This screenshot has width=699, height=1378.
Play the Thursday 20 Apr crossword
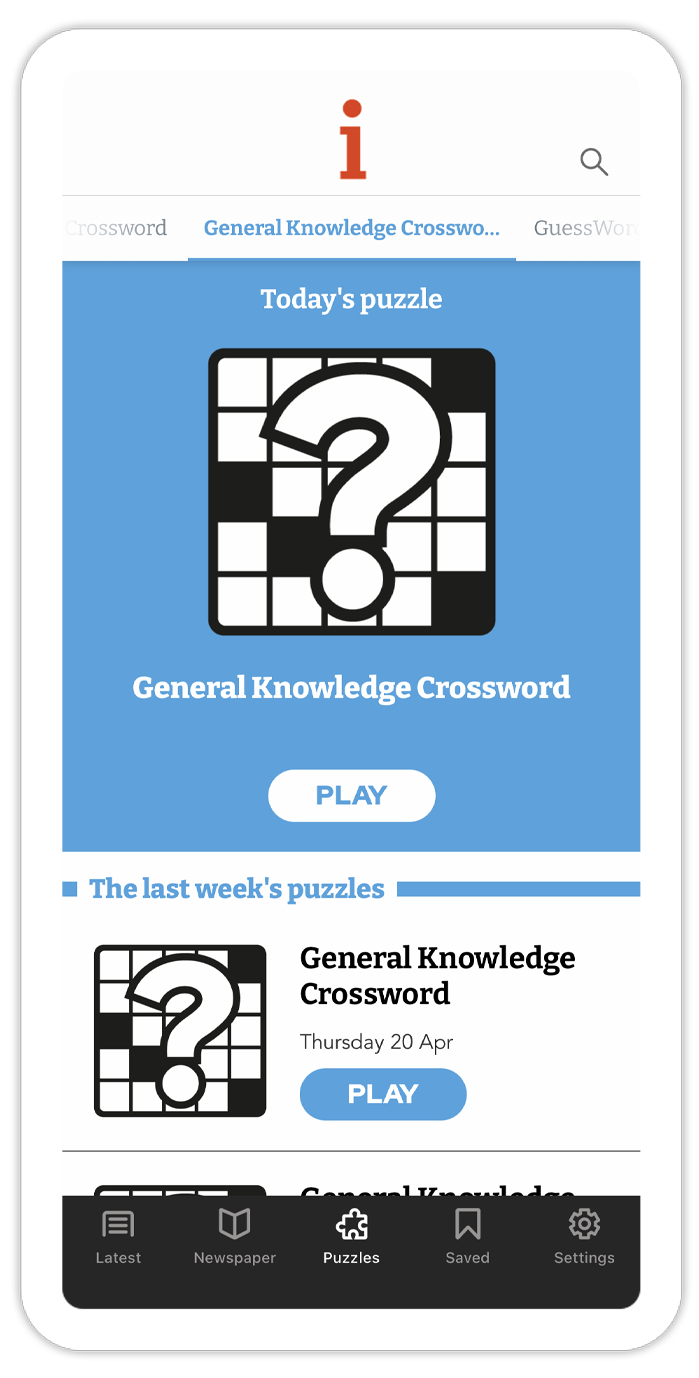pos(383,1094)
